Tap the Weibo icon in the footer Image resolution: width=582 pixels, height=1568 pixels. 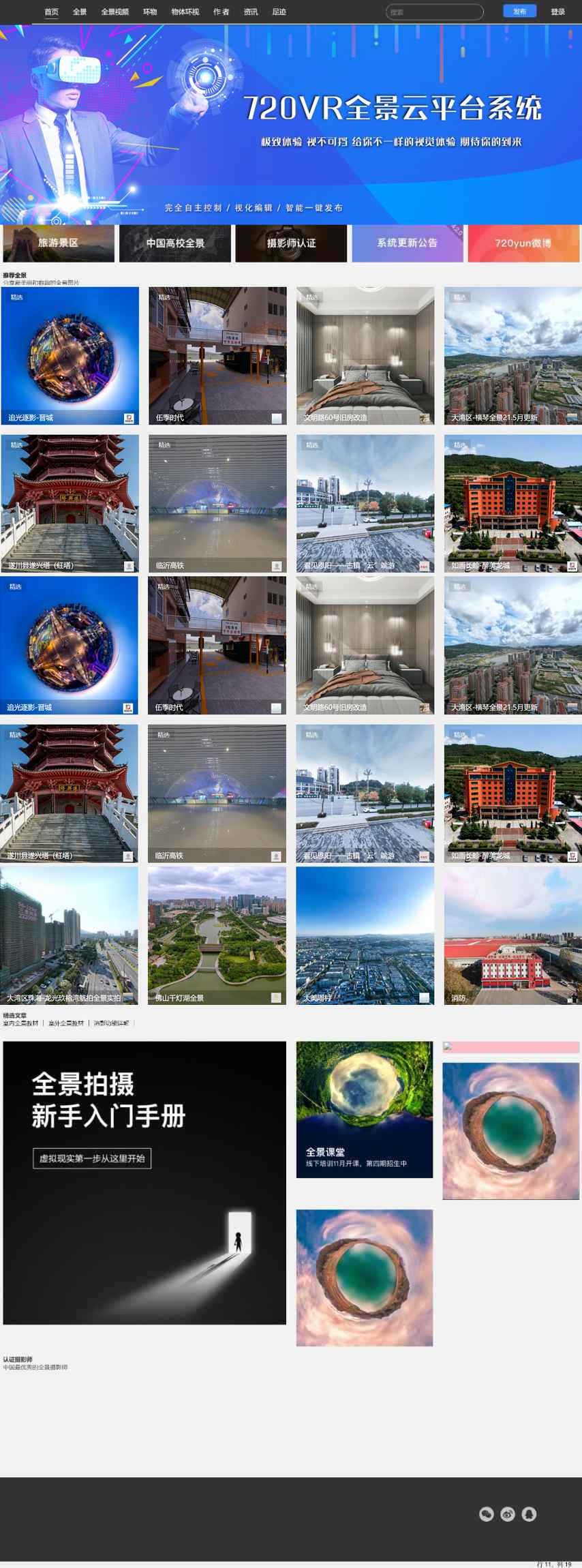tap(508, 1513)
